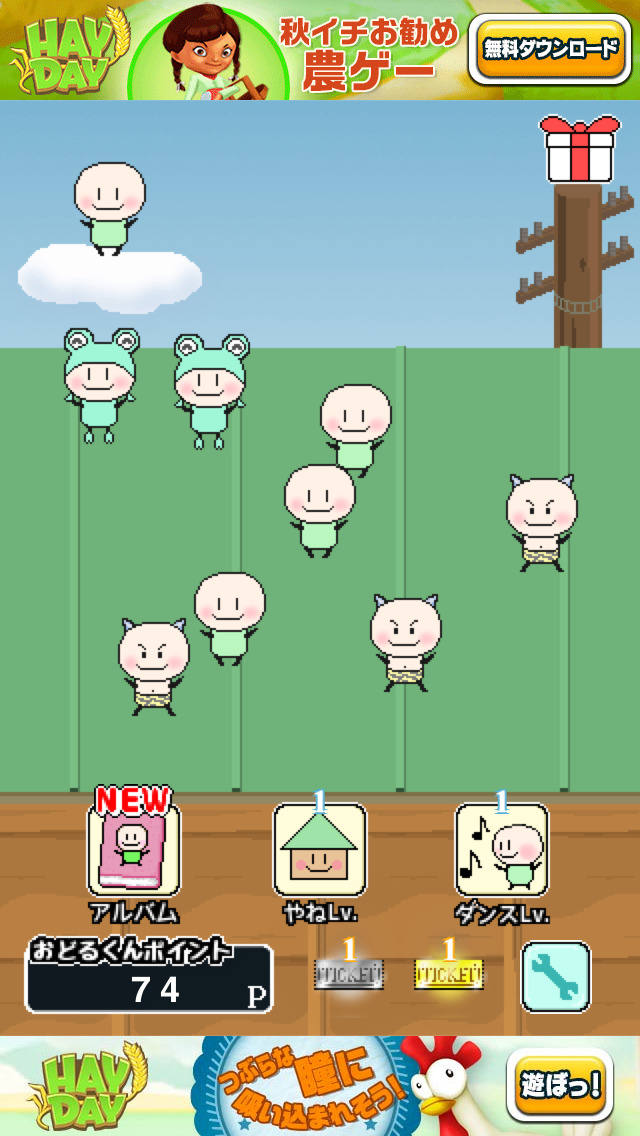Collect the gift box on the pole
The height and width of the screenshot is (1136, 640).
[580, 149]
